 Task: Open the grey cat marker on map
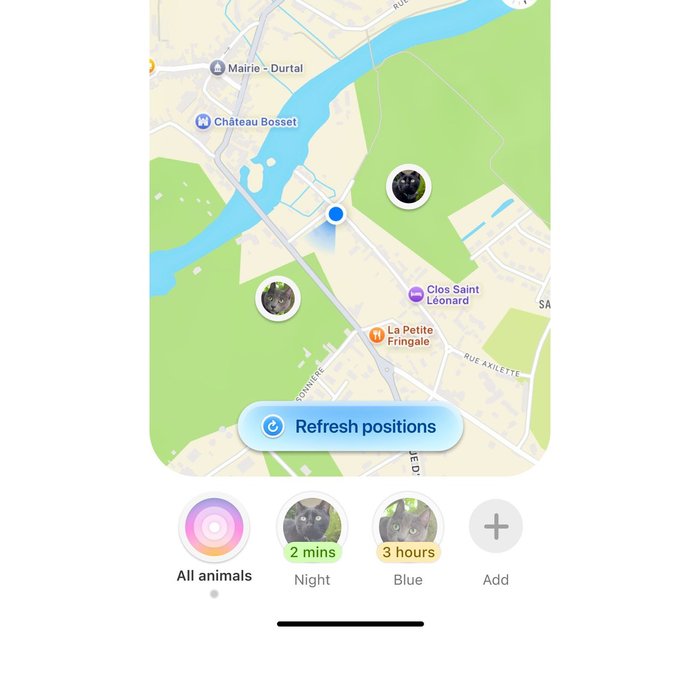pyautogui.click(x=278, y=299)
